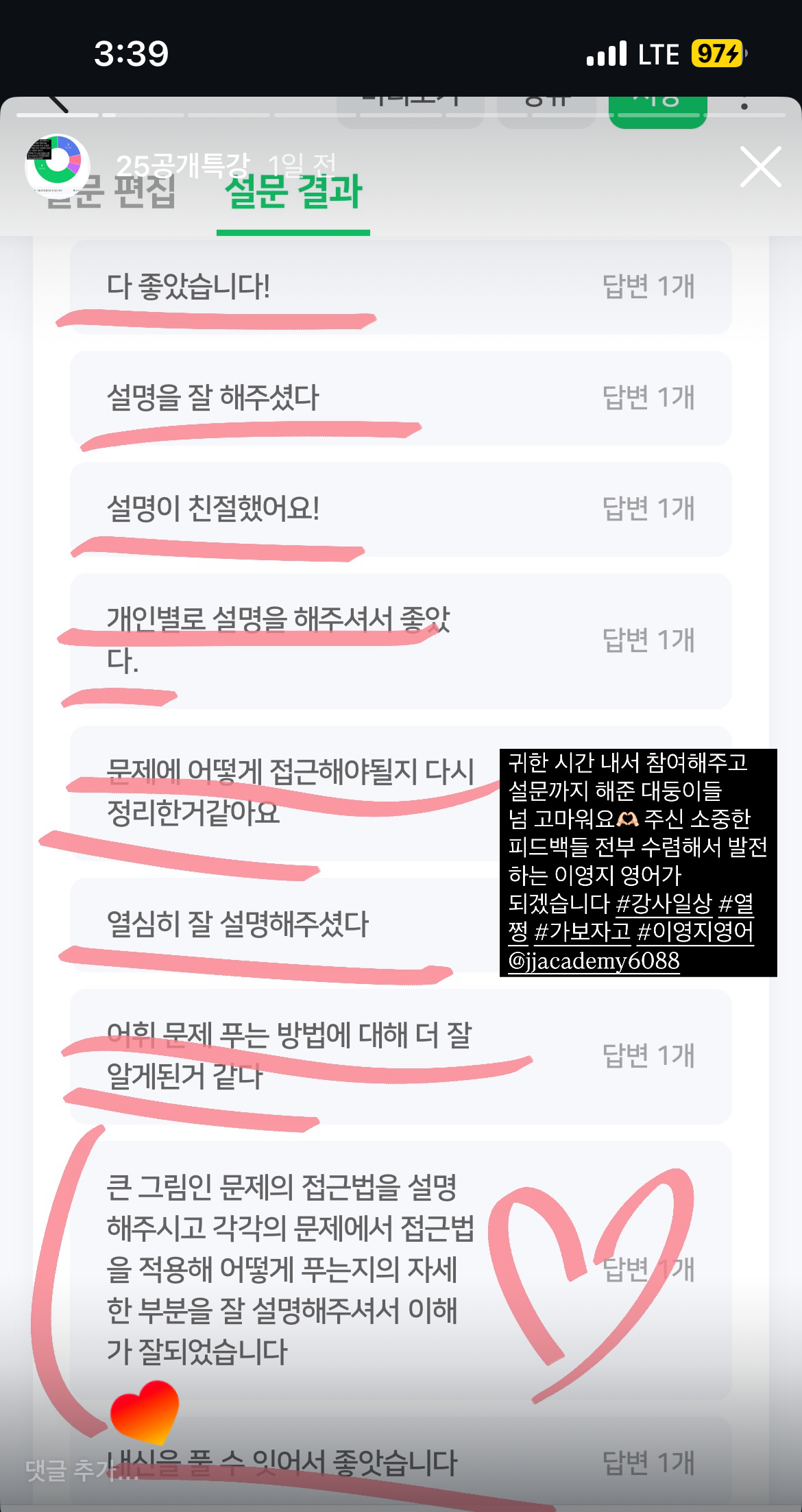Screen dimensions: 802x1512
Task: Visit the @jjacademy6088 mention
Action: 594,961
